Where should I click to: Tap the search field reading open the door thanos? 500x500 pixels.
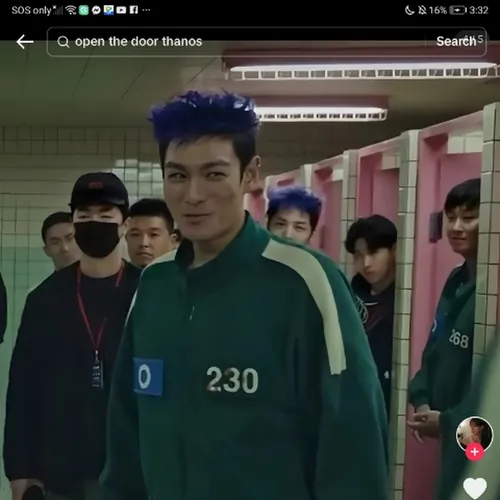tap(236, 42)
